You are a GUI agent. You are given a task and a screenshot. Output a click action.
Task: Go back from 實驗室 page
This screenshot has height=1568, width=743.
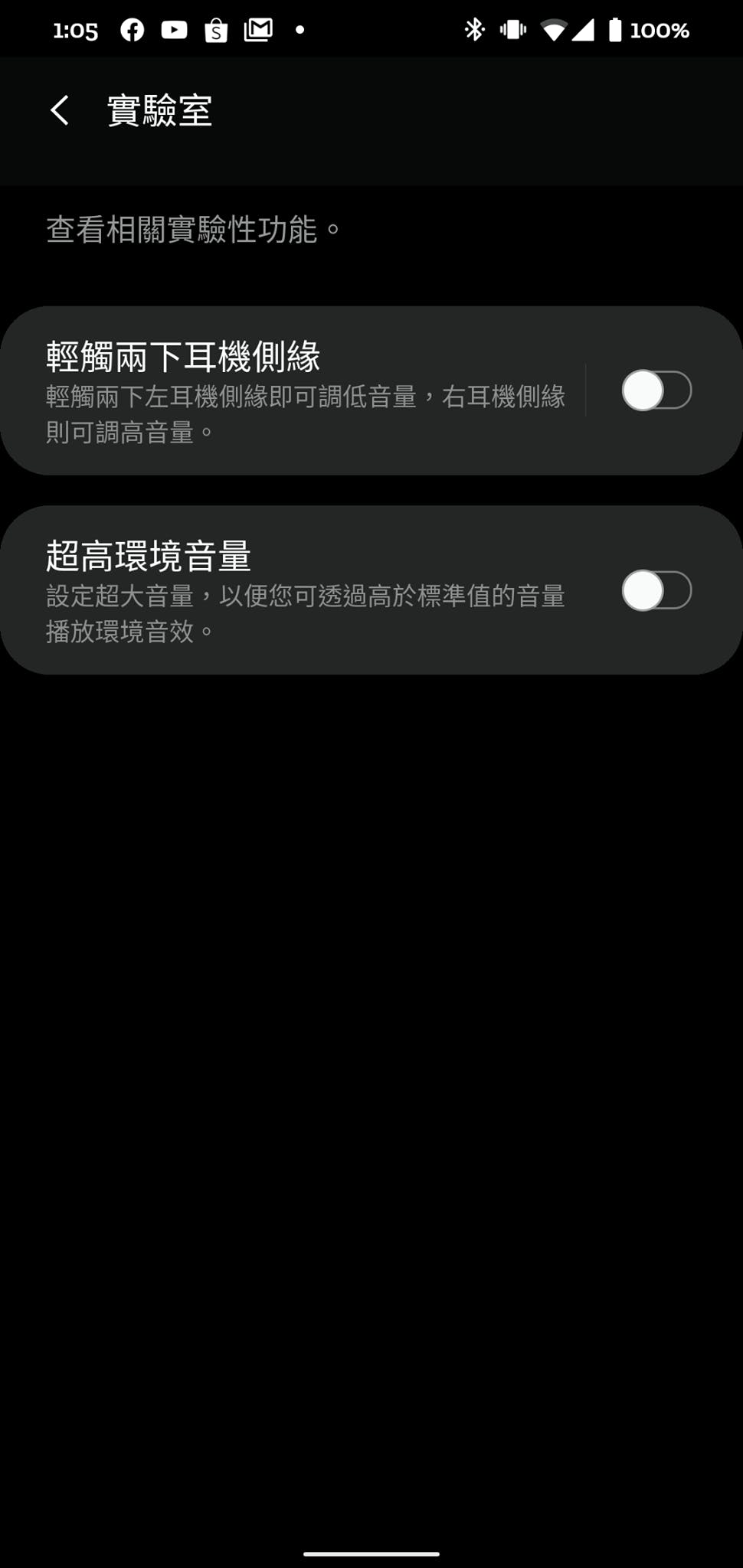(x=60, y=110)
